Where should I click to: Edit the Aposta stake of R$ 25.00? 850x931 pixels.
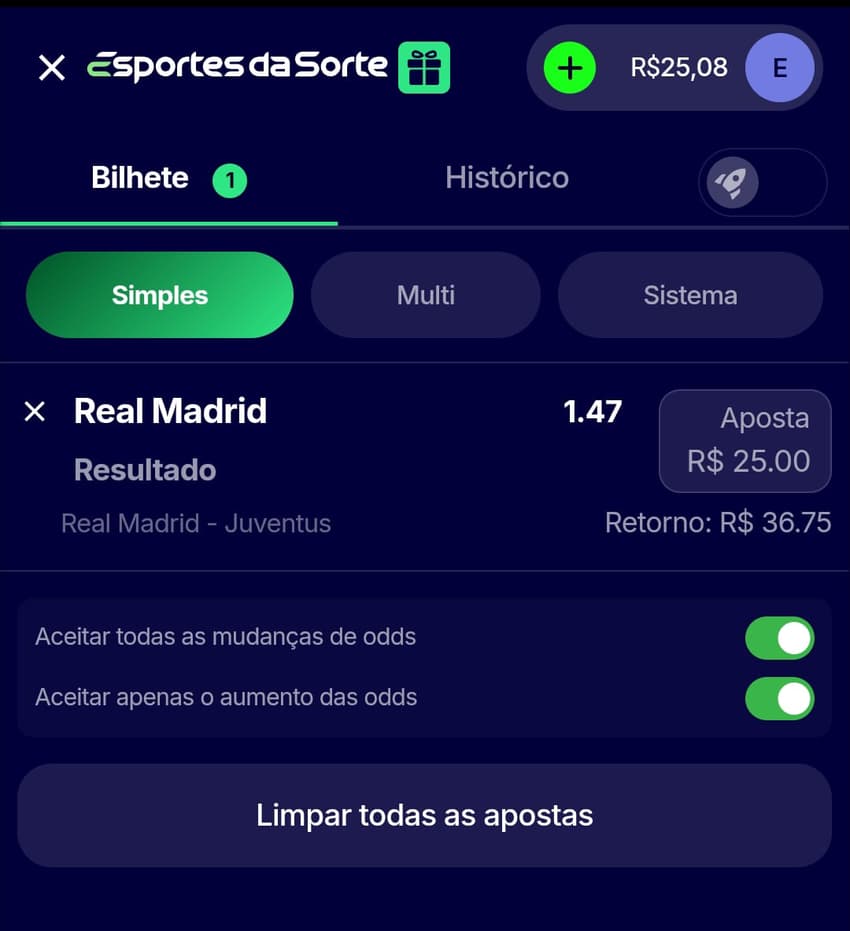744,441
